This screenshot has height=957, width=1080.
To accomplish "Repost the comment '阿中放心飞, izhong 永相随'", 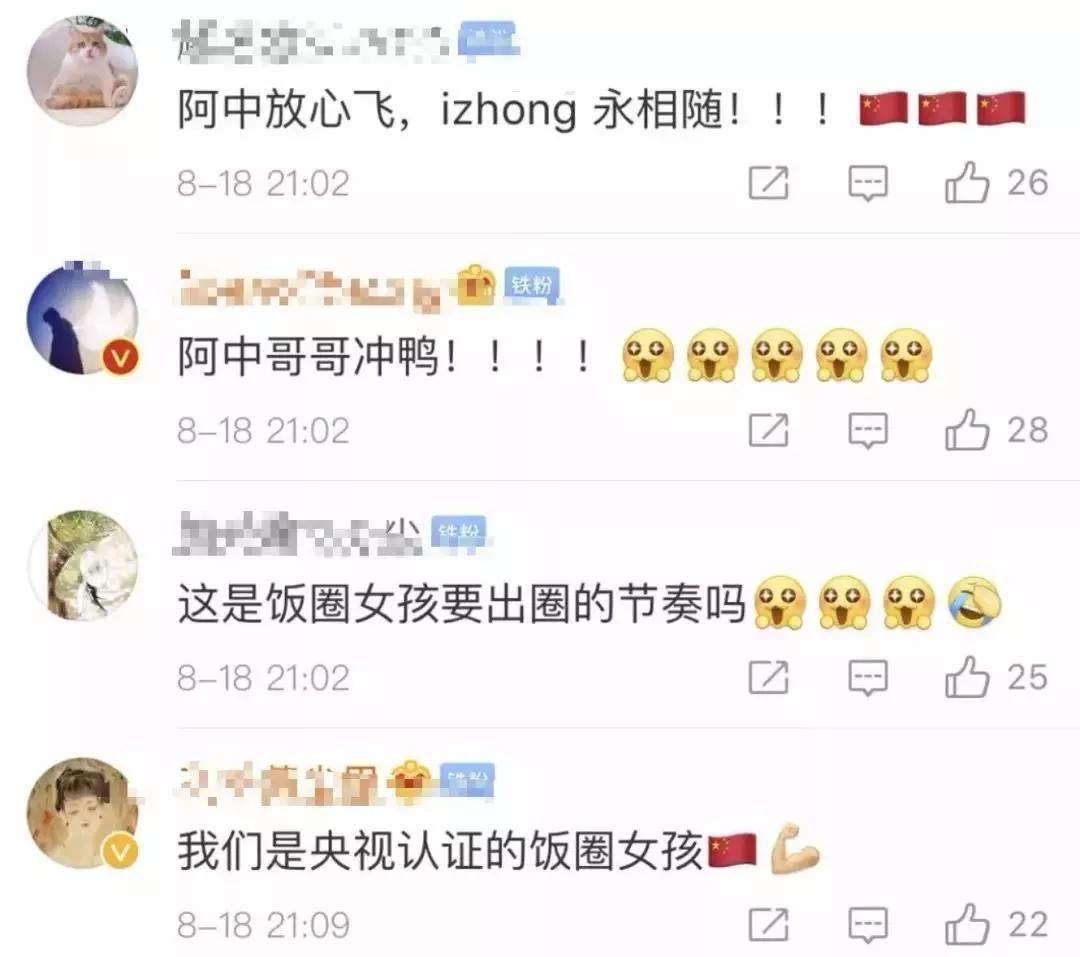I will pyautogui.click(x=769, y=183).
